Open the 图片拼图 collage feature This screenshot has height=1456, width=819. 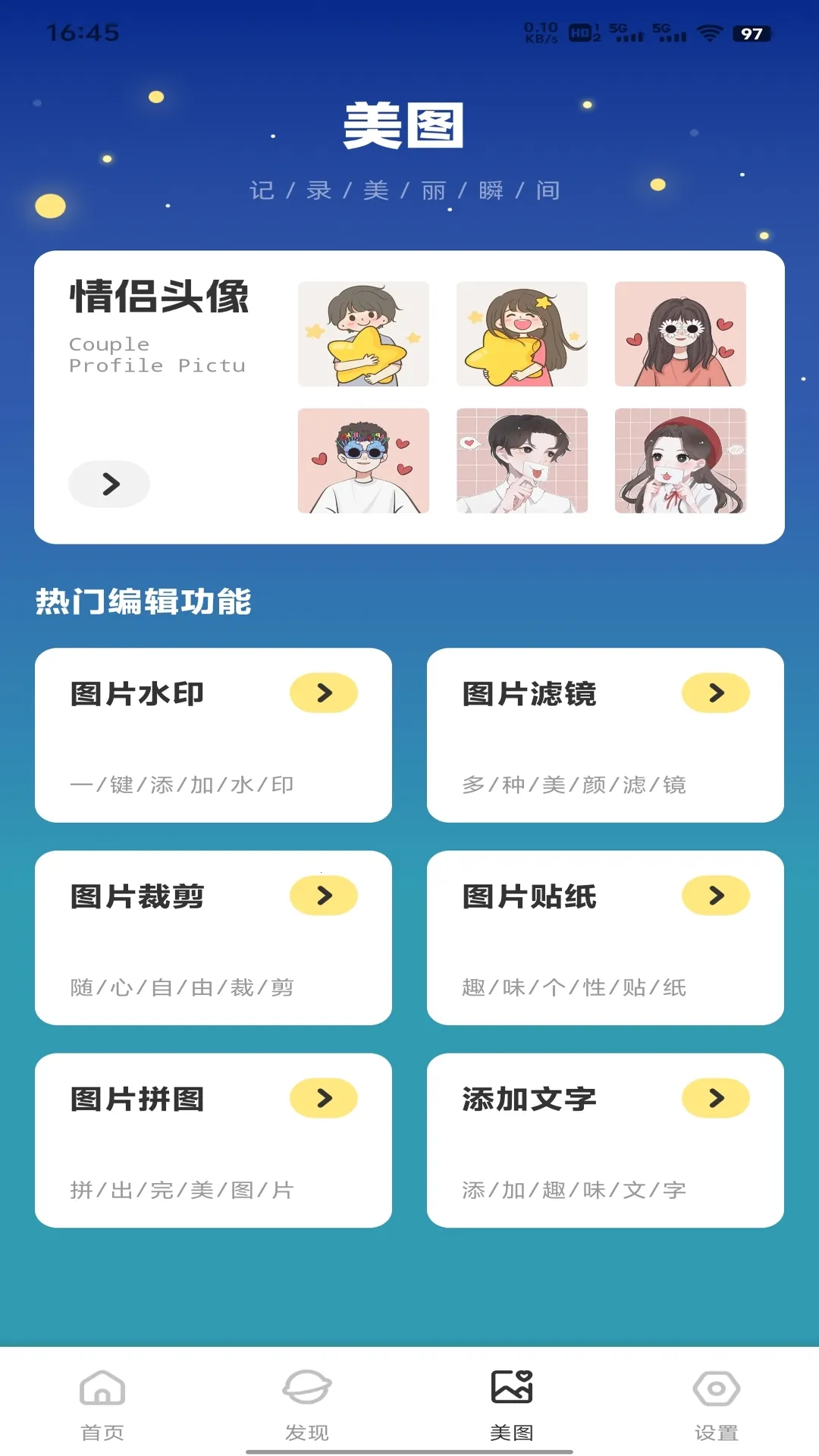coord(212,1141)
